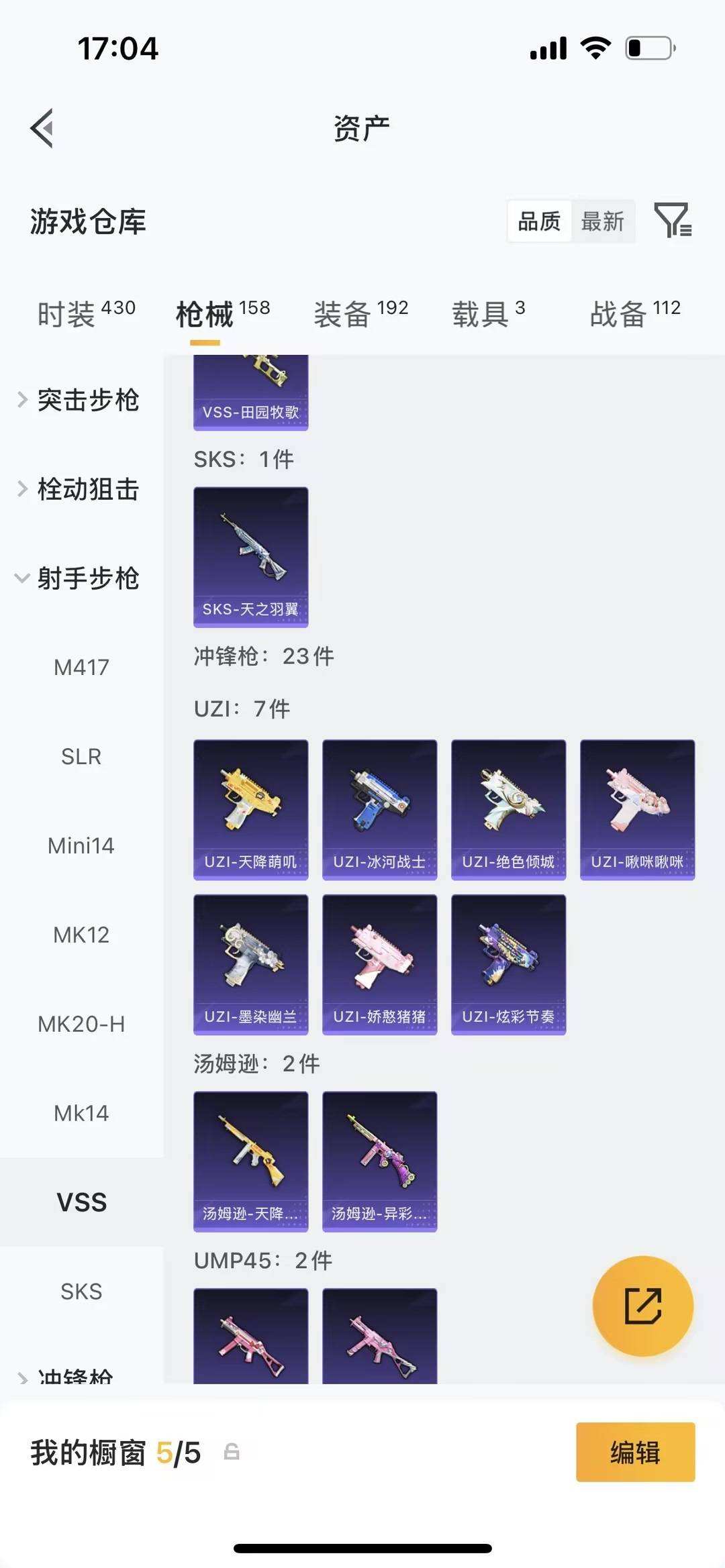The image size is (725, 1568).
Task: Go back using the top-left arrow
Action: click(42, 127)
